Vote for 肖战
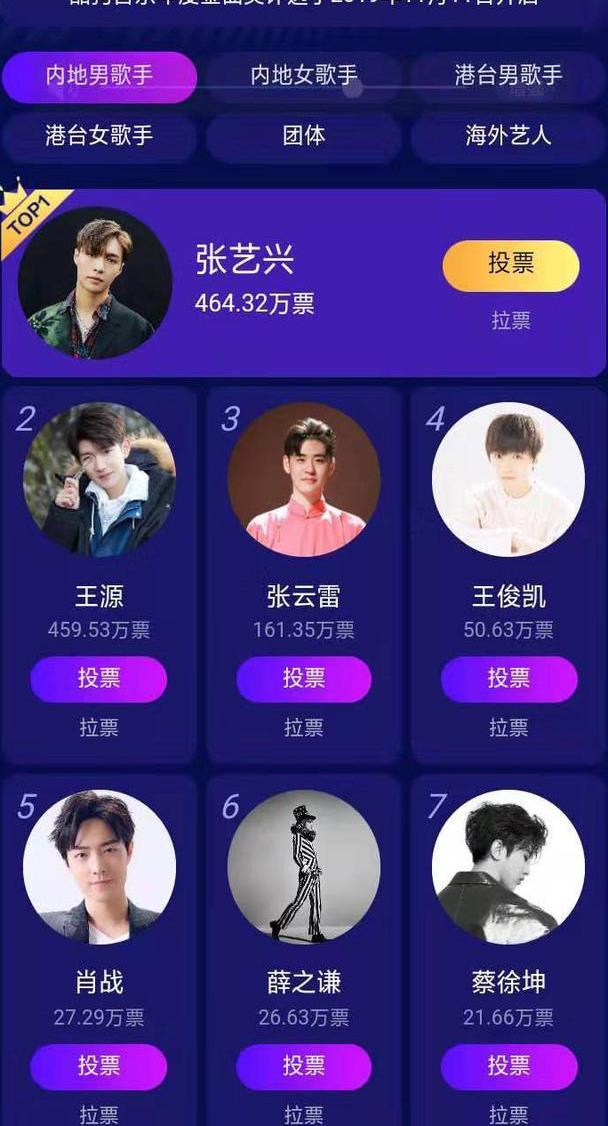Image resolution: width=608 pixels, height=1126 pixels. pyautogui.click(x=99, y=1066)
